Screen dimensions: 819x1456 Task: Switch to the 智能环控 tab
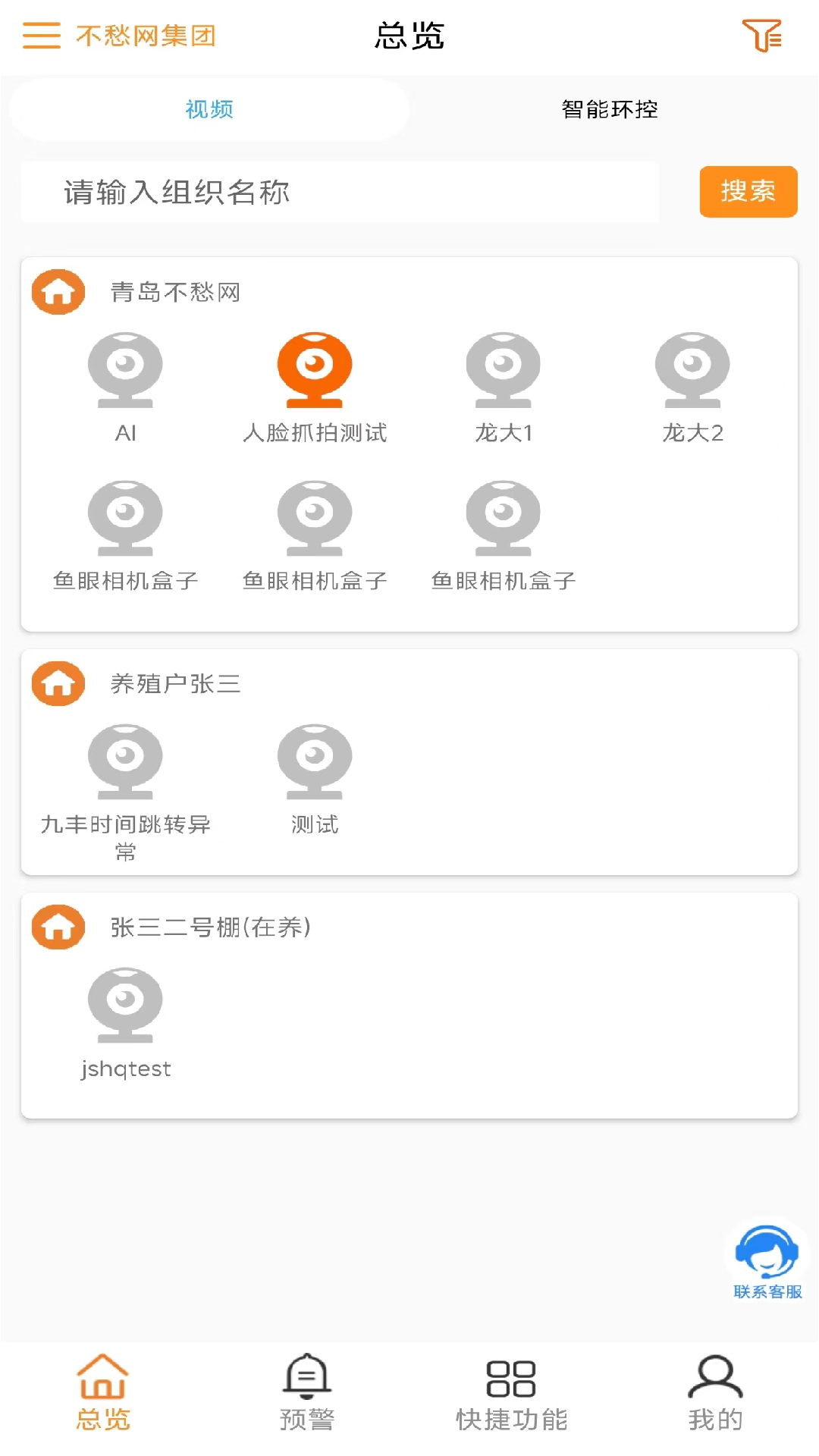click(611, 109)
